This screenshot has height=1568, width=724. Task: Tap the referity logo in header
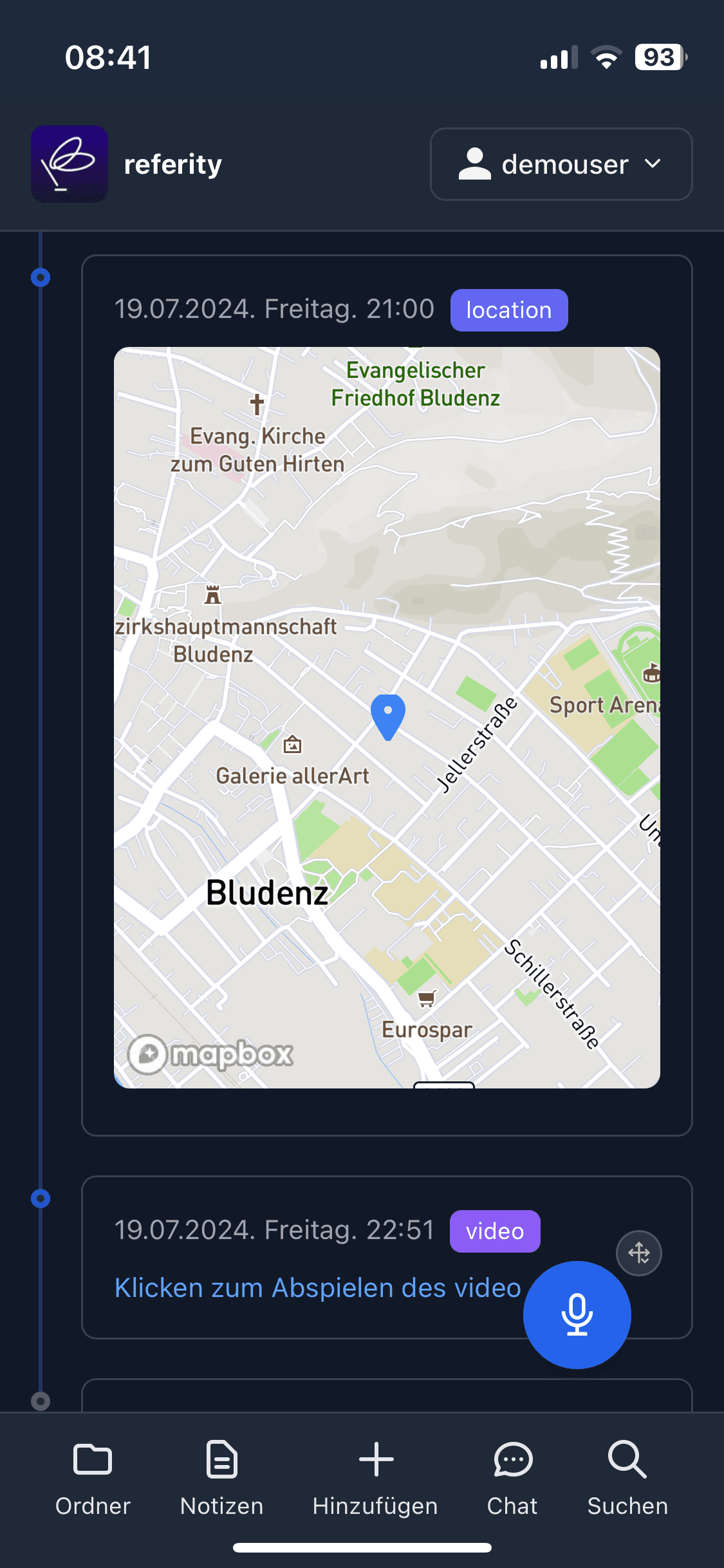point(70,164)
